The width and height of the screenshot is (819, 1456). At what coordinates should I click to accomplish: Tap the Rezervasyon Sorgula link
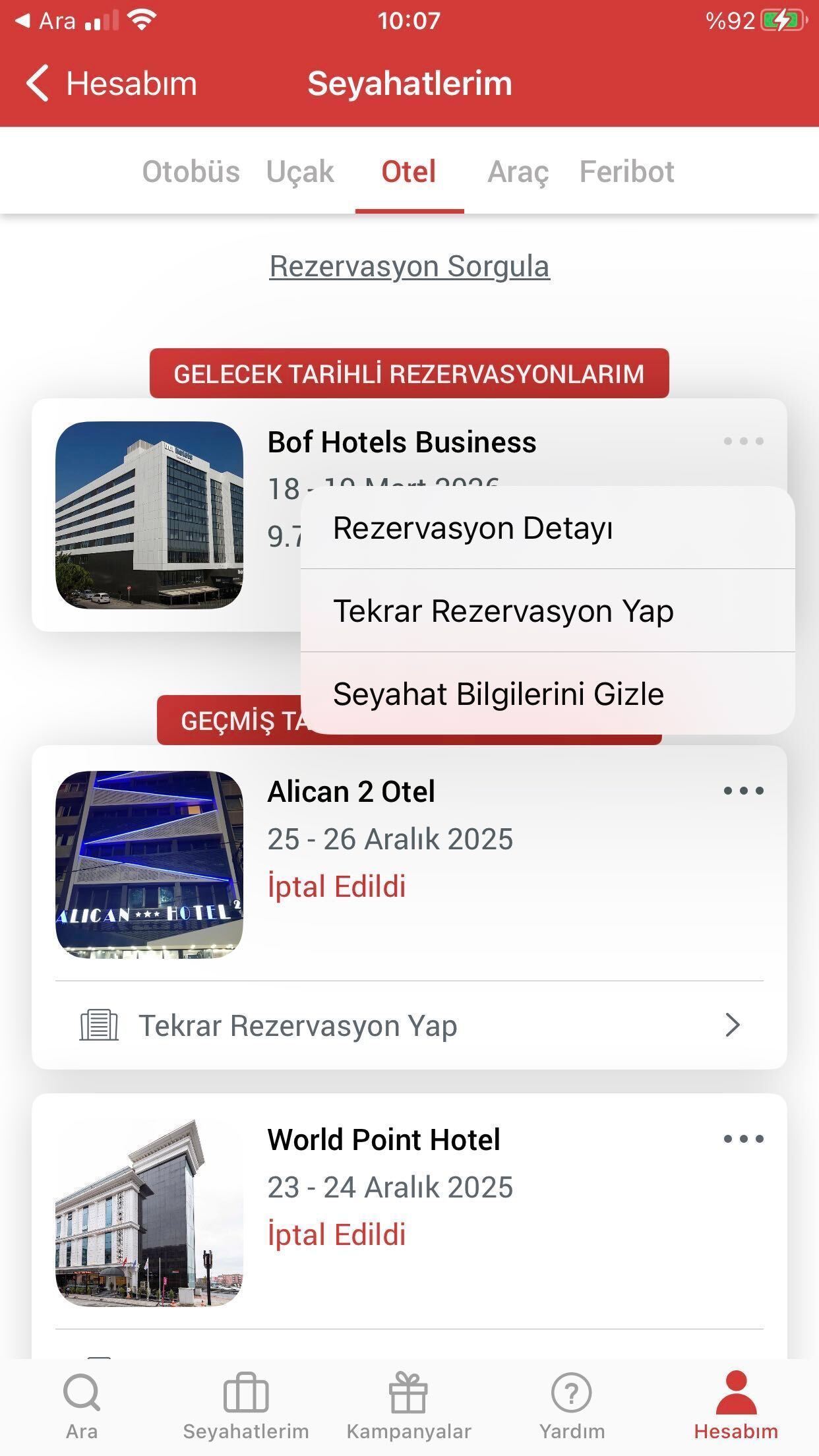tap(409, 266)
